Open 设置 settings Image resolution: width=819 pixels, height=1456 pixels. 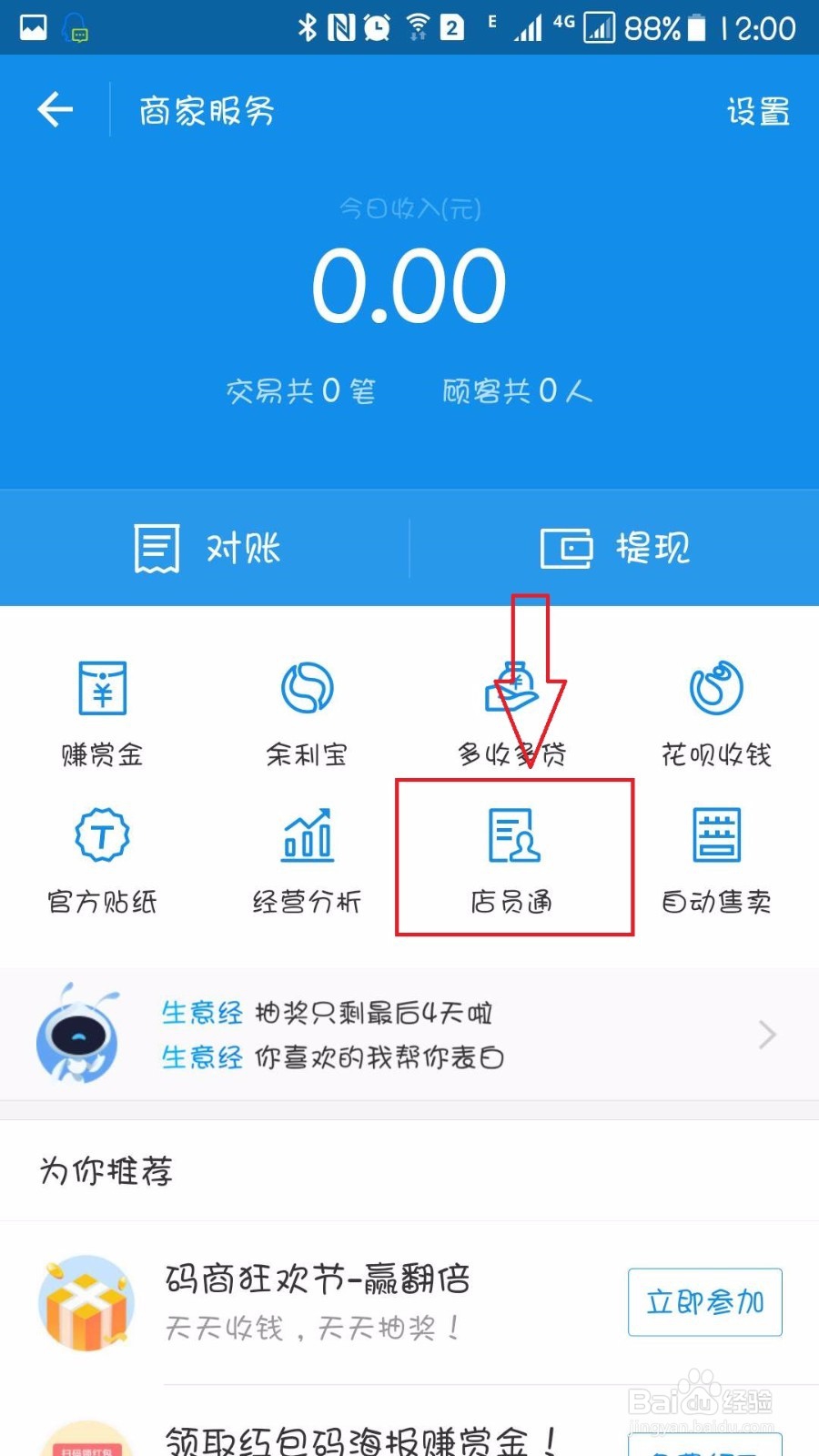pos(757,111)
